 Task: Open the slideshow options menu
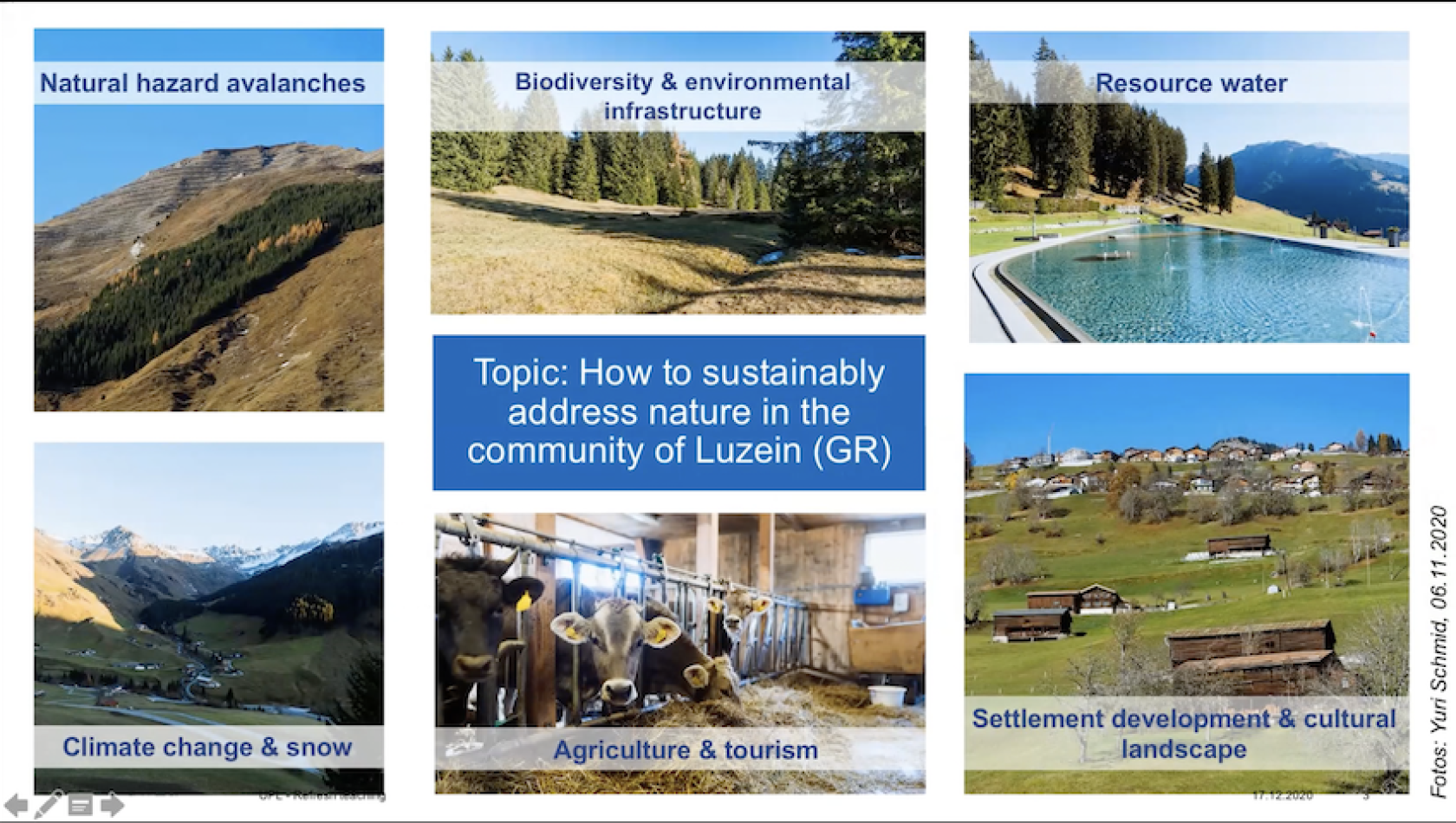pyautogui.click(x=81, y=806)
